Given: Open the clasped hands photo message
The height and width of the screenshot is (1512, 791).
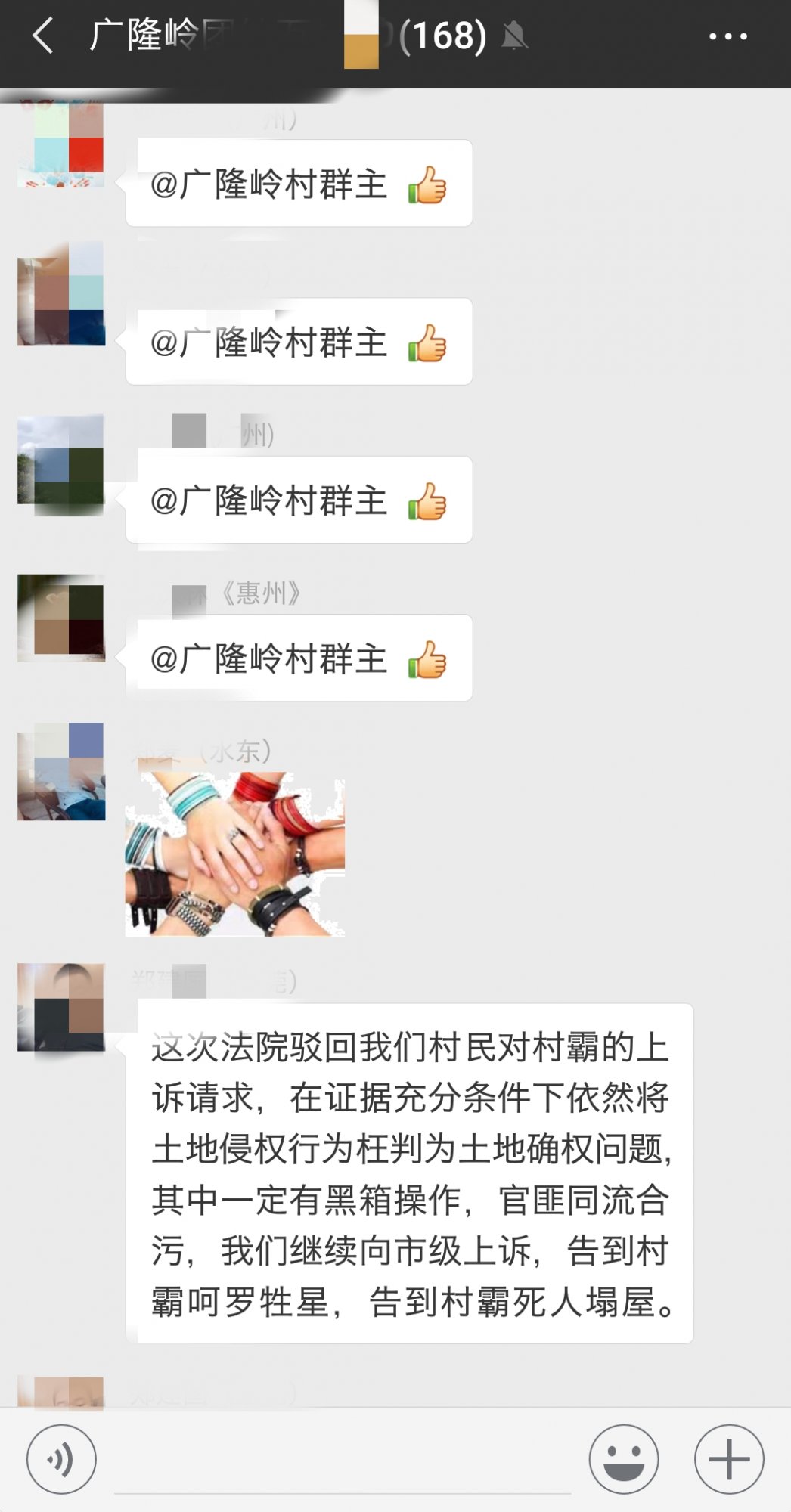Looking at the screenshot, I should click(x=235, y=854).
